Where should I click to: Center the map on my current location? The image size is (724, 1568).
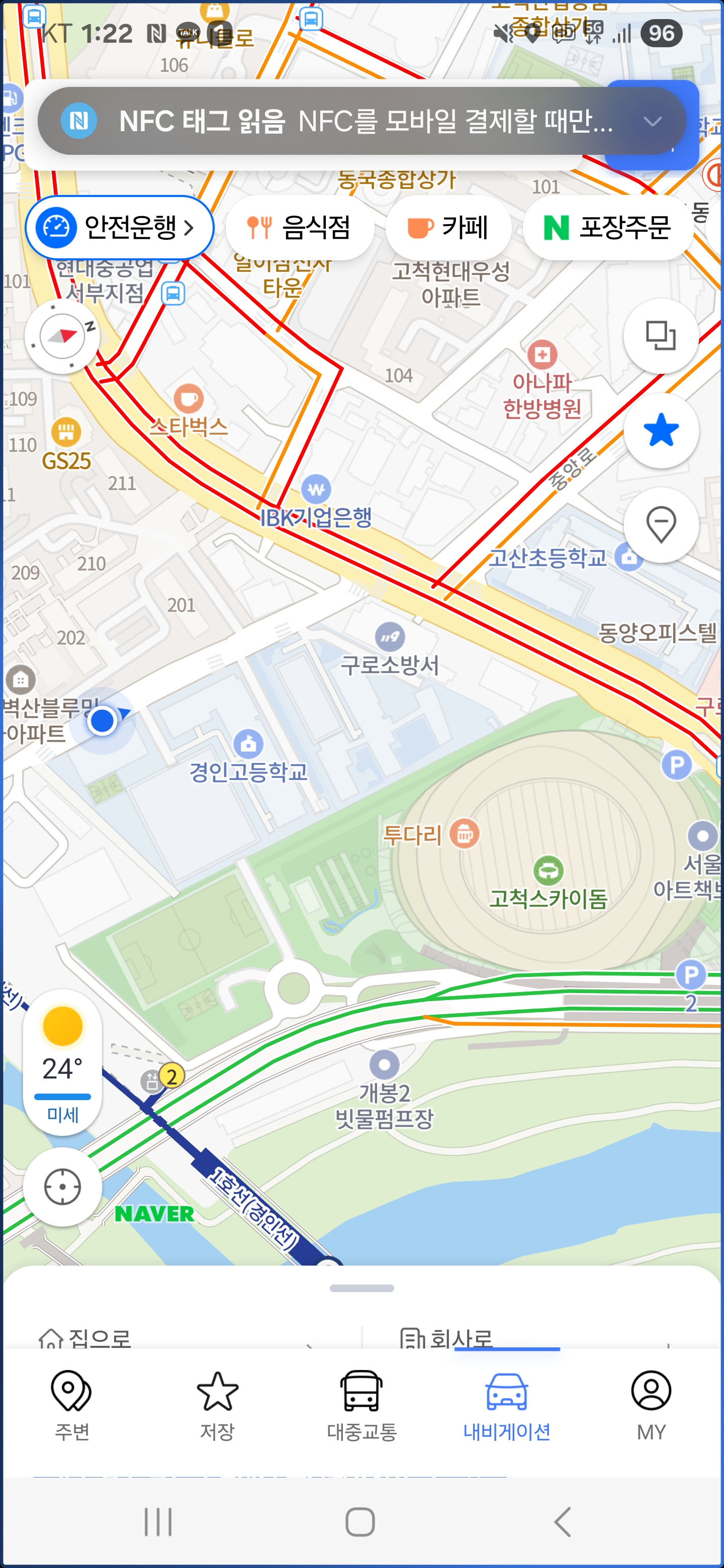[62, 1187]
